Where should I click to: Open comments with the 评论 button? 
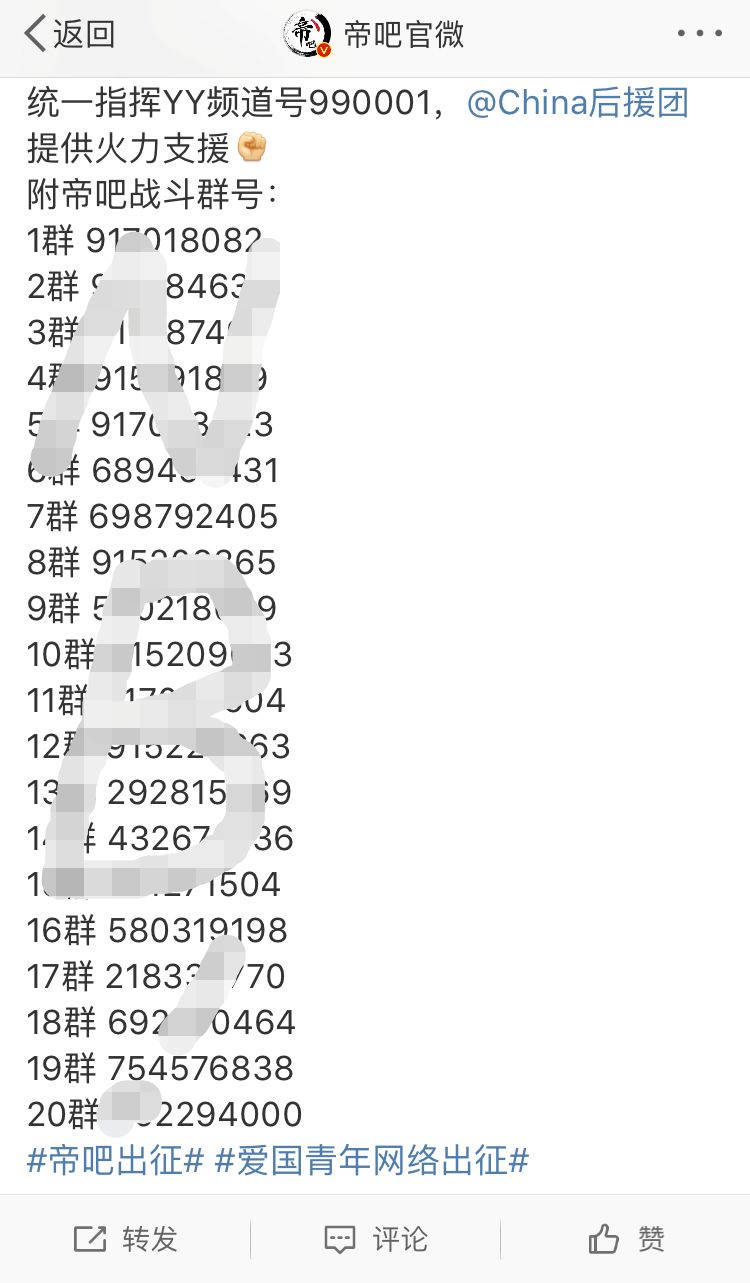pos(376,1239)
